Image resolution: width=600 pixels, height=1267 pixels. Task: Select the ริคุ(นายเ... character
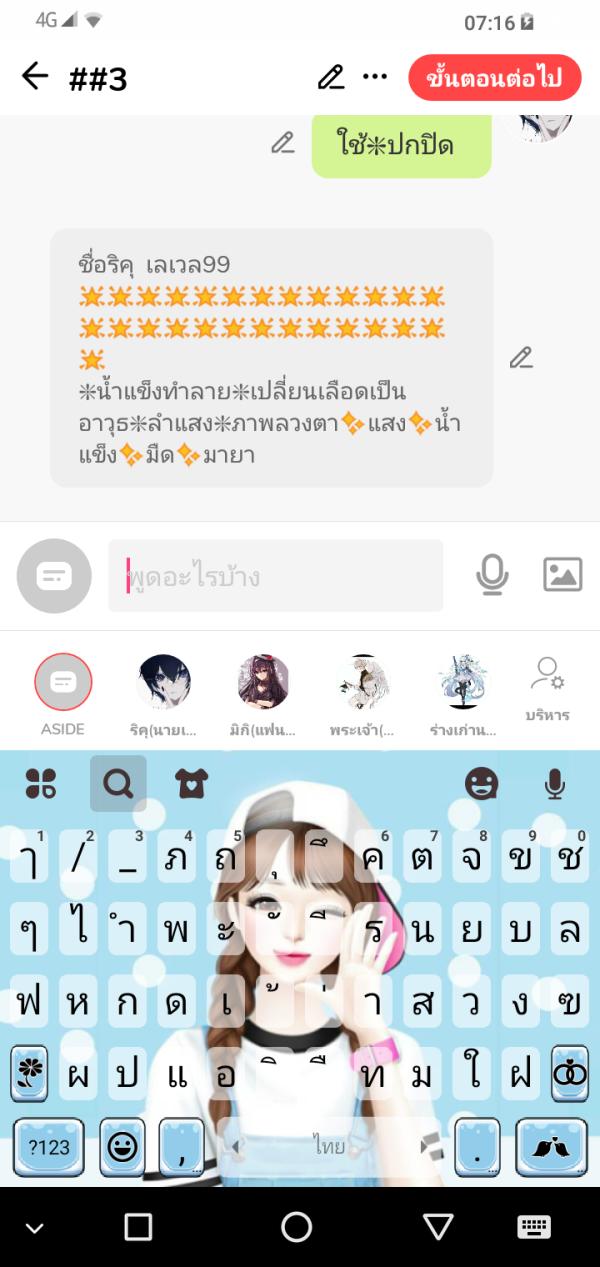(164, 683)
